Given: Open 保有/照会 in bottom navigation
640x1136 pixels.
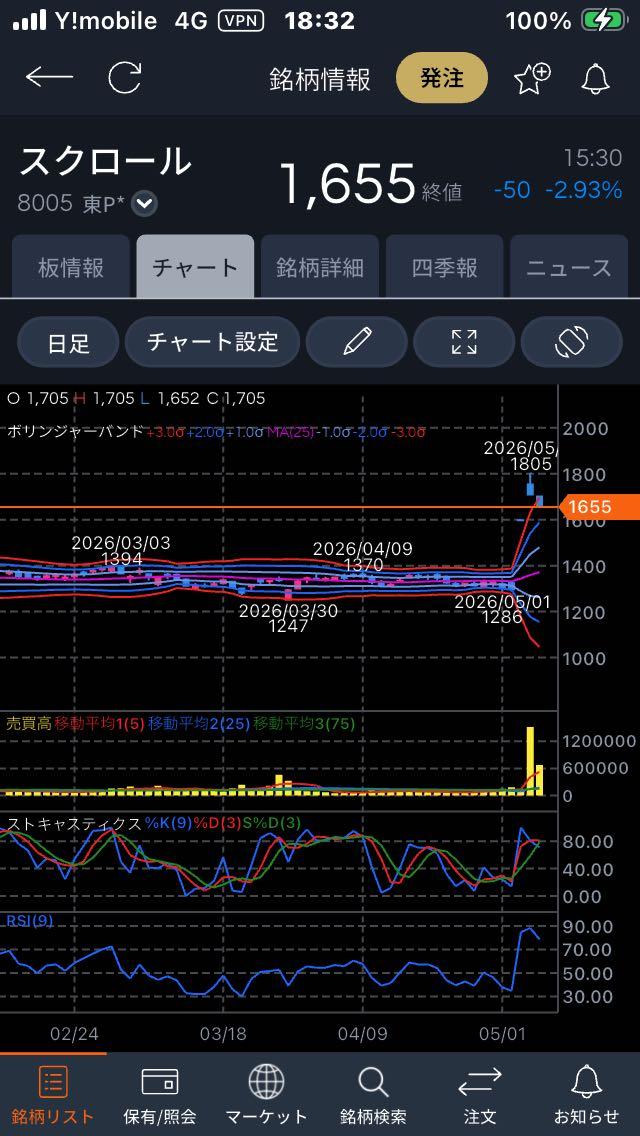Looking at the screenshot, I should pyautogui.click(x=159, y=1094).
